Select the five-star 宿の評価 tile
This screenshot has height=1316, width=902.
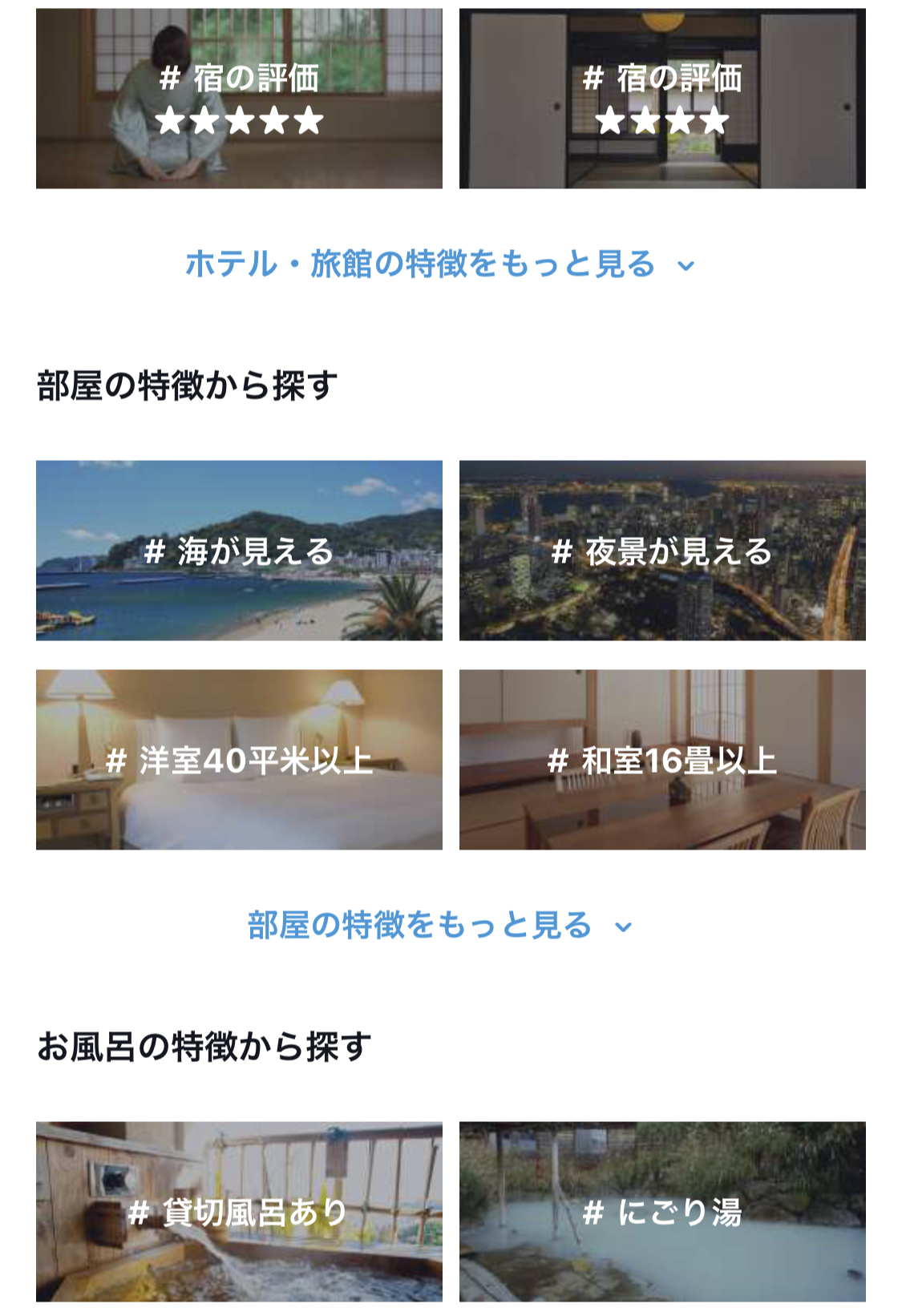point(239,99)
